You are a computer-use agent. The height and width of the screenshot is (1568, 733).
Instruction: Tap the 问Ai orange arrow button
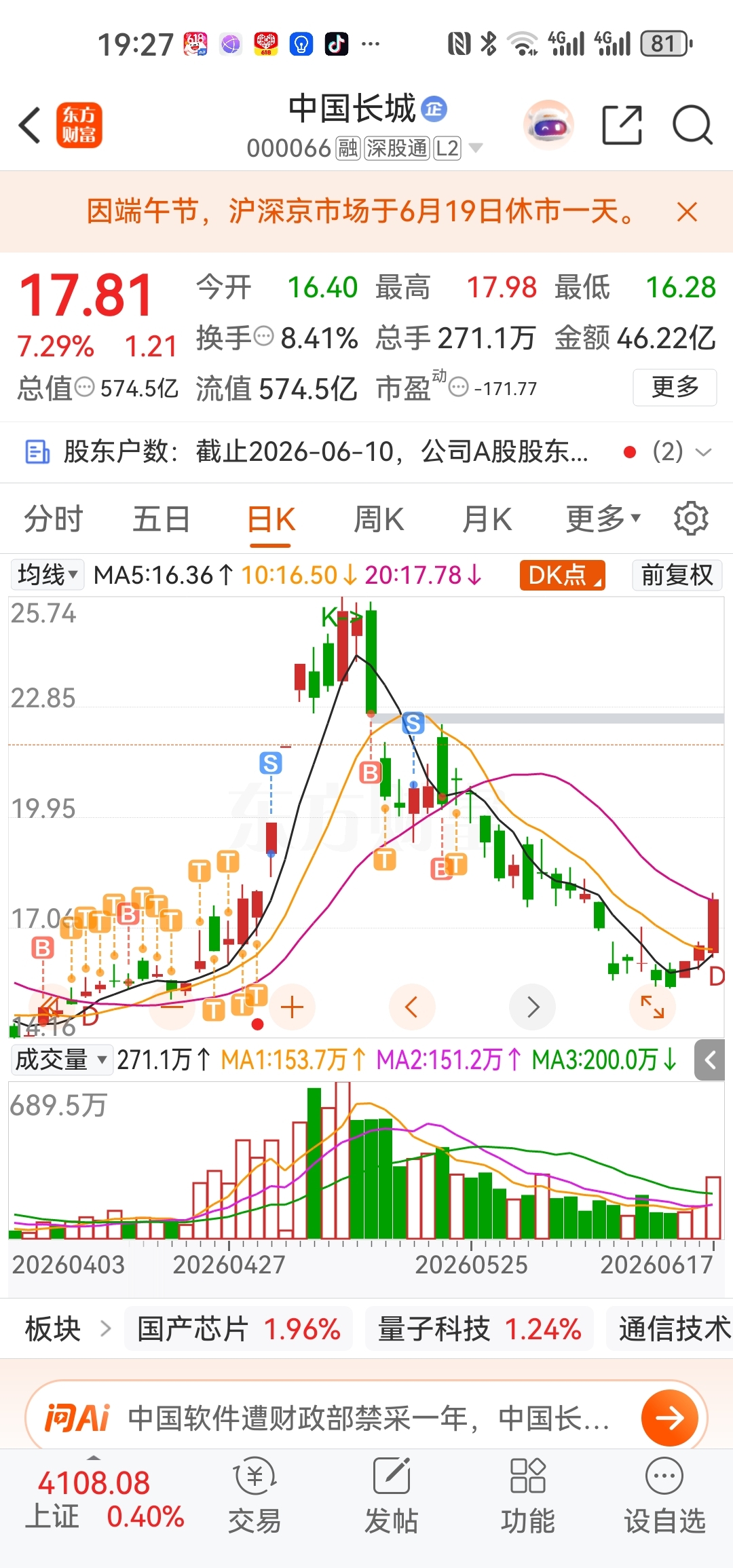click(669, 1417)
